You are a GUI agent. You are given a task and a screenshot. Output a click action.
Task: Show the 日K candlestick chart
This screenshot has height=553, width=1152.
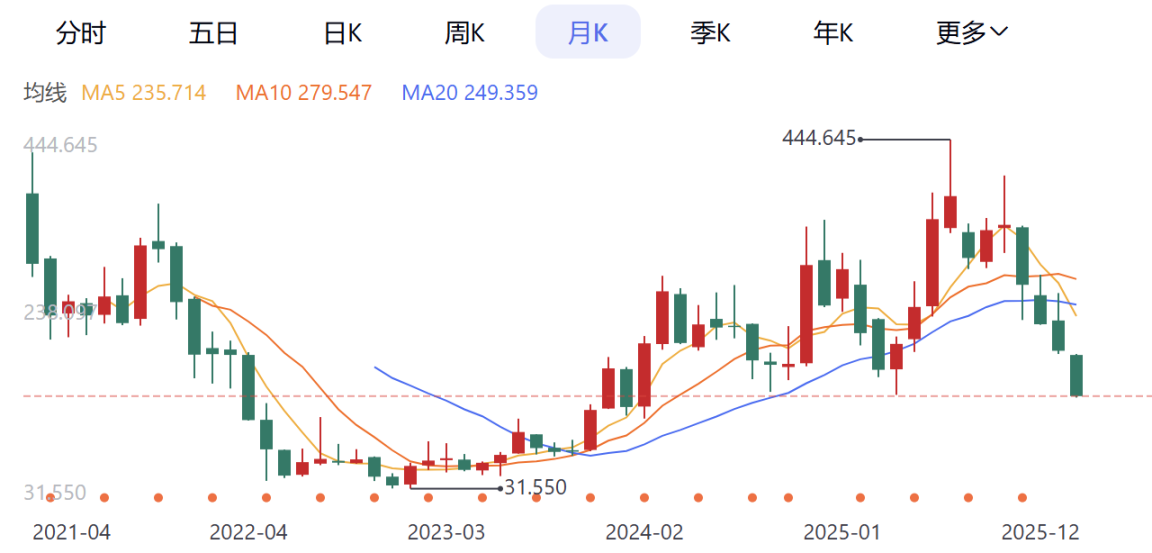pyautogui.click(x=342, y=33)
